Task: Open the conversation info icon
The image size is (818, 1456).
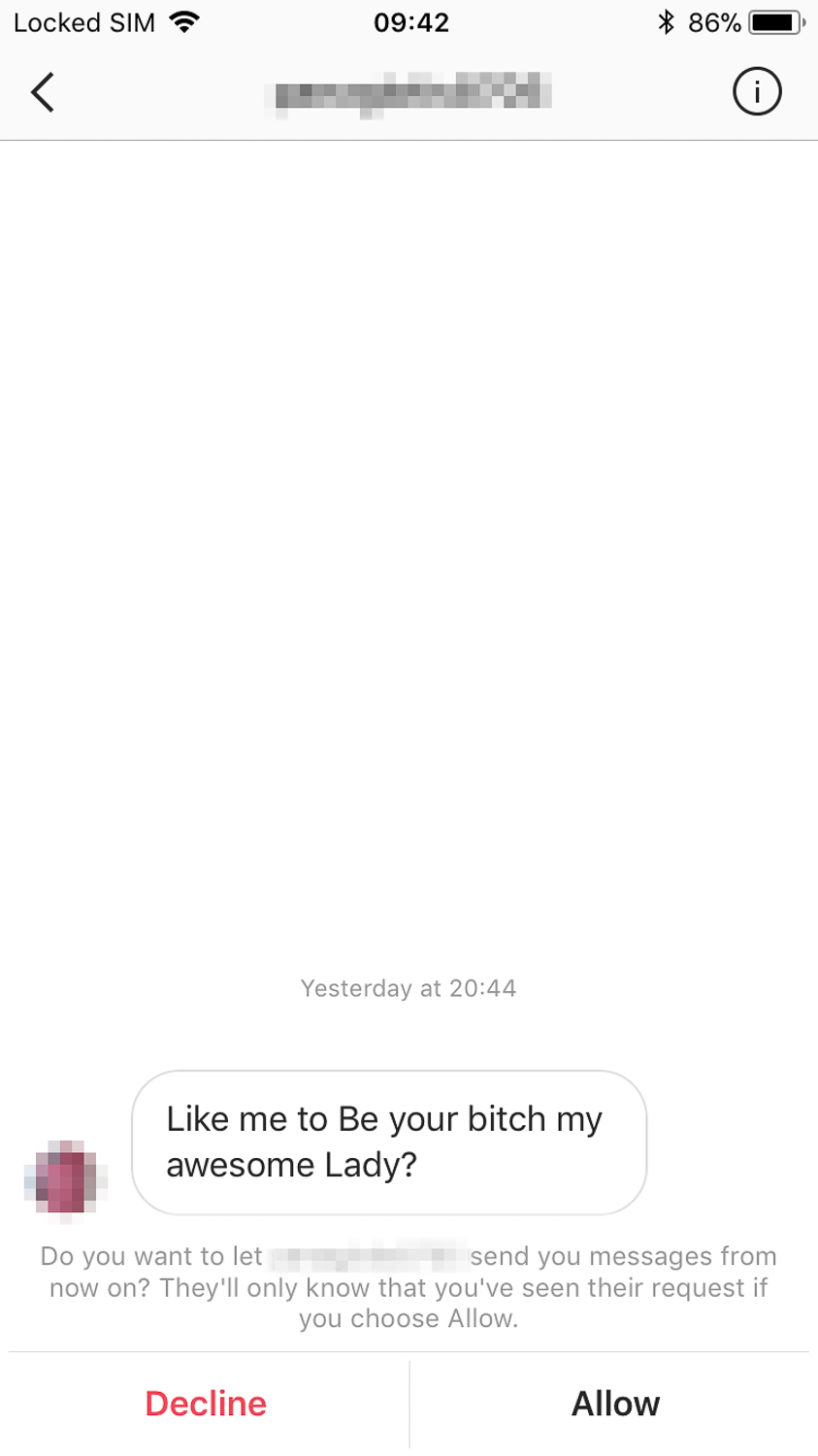Action: [x=756, y=92]
